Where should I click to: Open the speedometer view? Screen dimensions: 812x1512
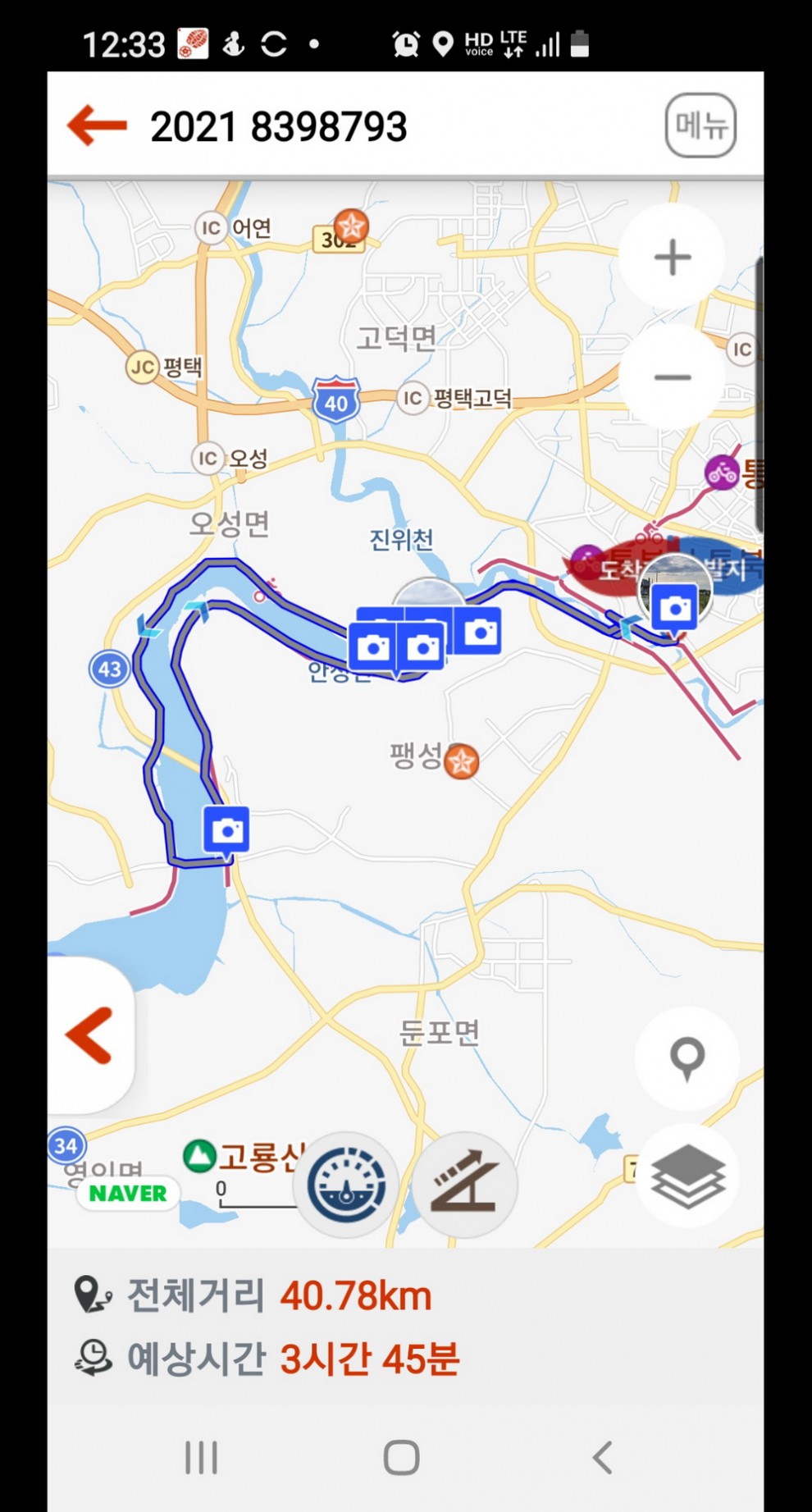coord(346,1185)
